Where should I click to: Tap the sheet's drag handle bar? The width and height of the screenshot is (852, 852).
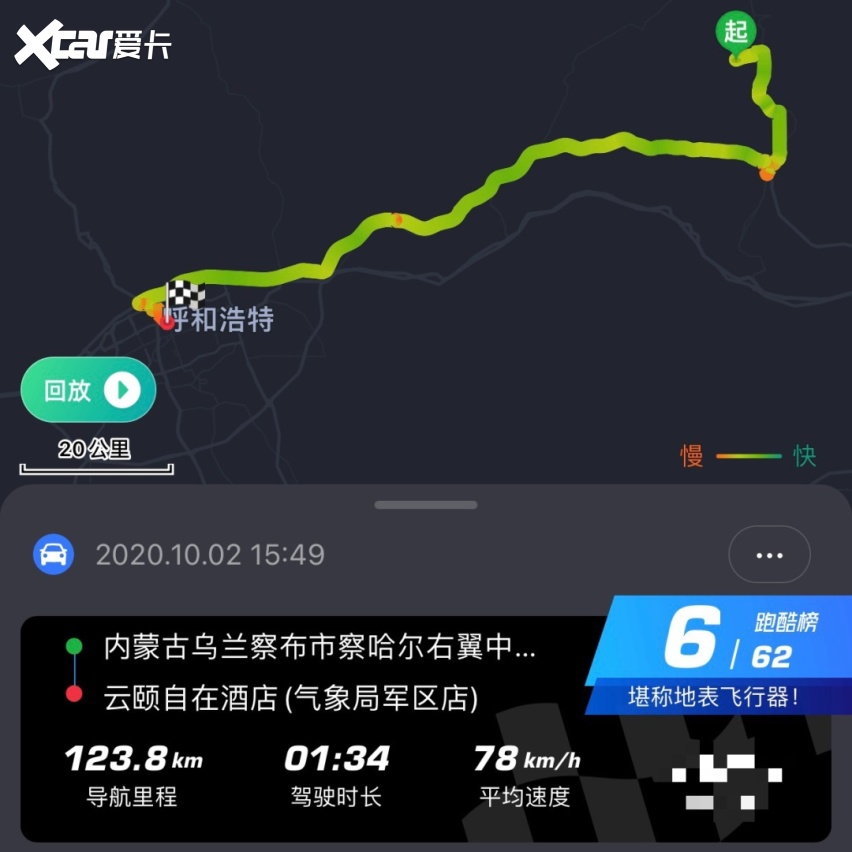426,505
